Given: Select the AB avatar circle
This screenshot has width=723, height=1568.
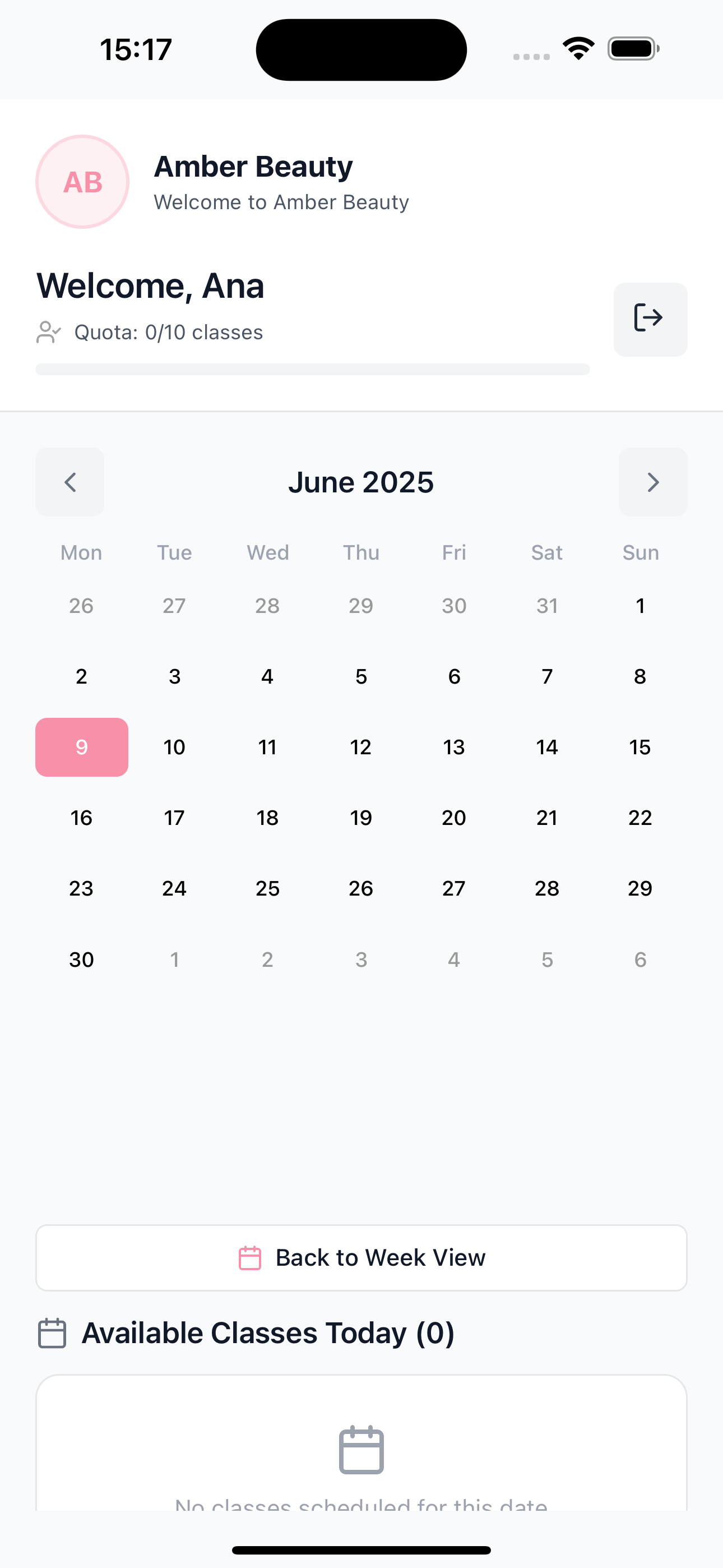Looking at the screenshot, I should [x=82, y=181].
